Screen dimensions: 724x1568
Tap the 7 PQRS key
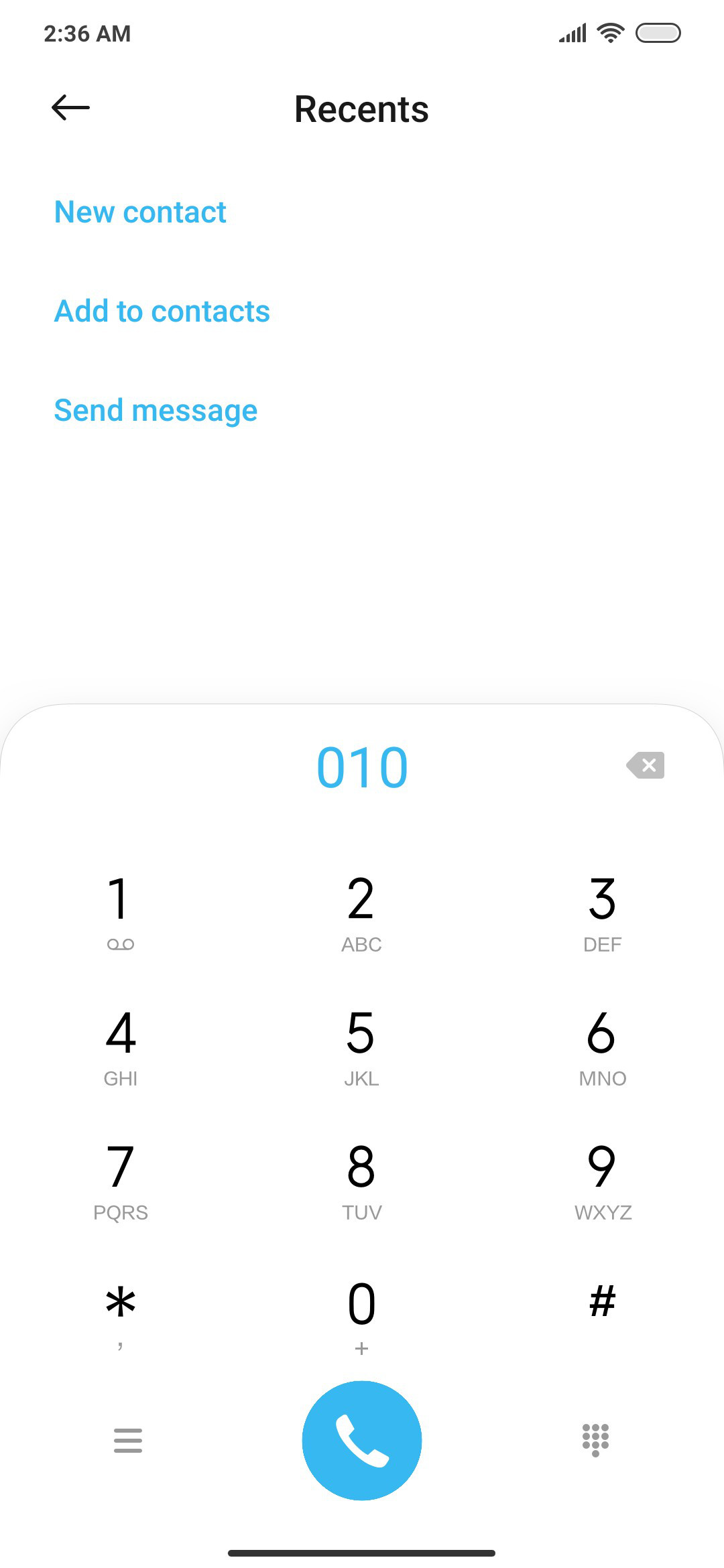click(x=121, y=1181)
